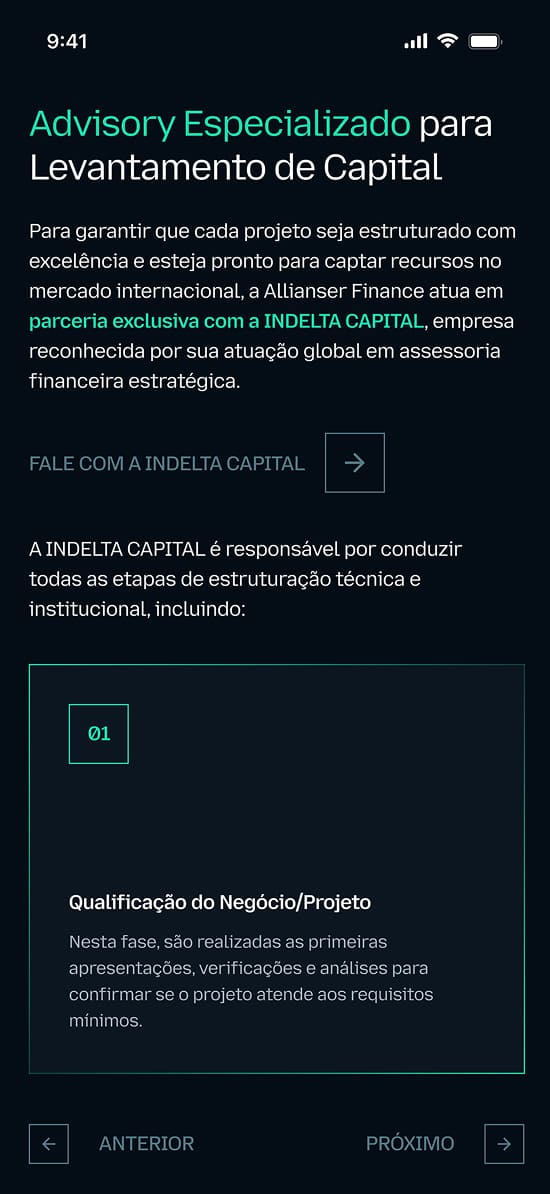This screenshot has width=550, height=1194.
Task: Tap the FALE COM A INDELTA CAPITAL arrow button
Action: pyautogui.click(x=354, y=462)
